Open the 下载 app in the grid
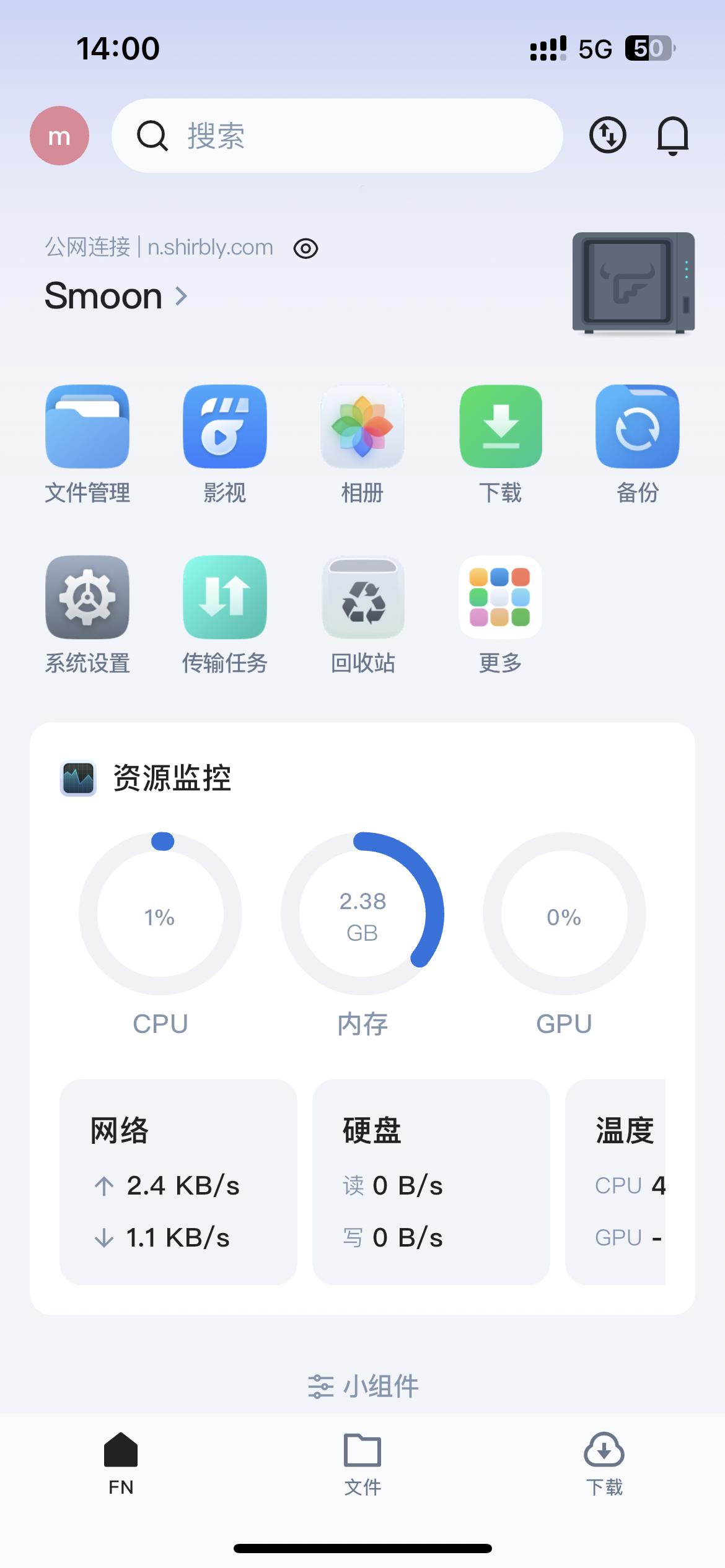Viewport: 725px width, 1568px height. [501, 427]
